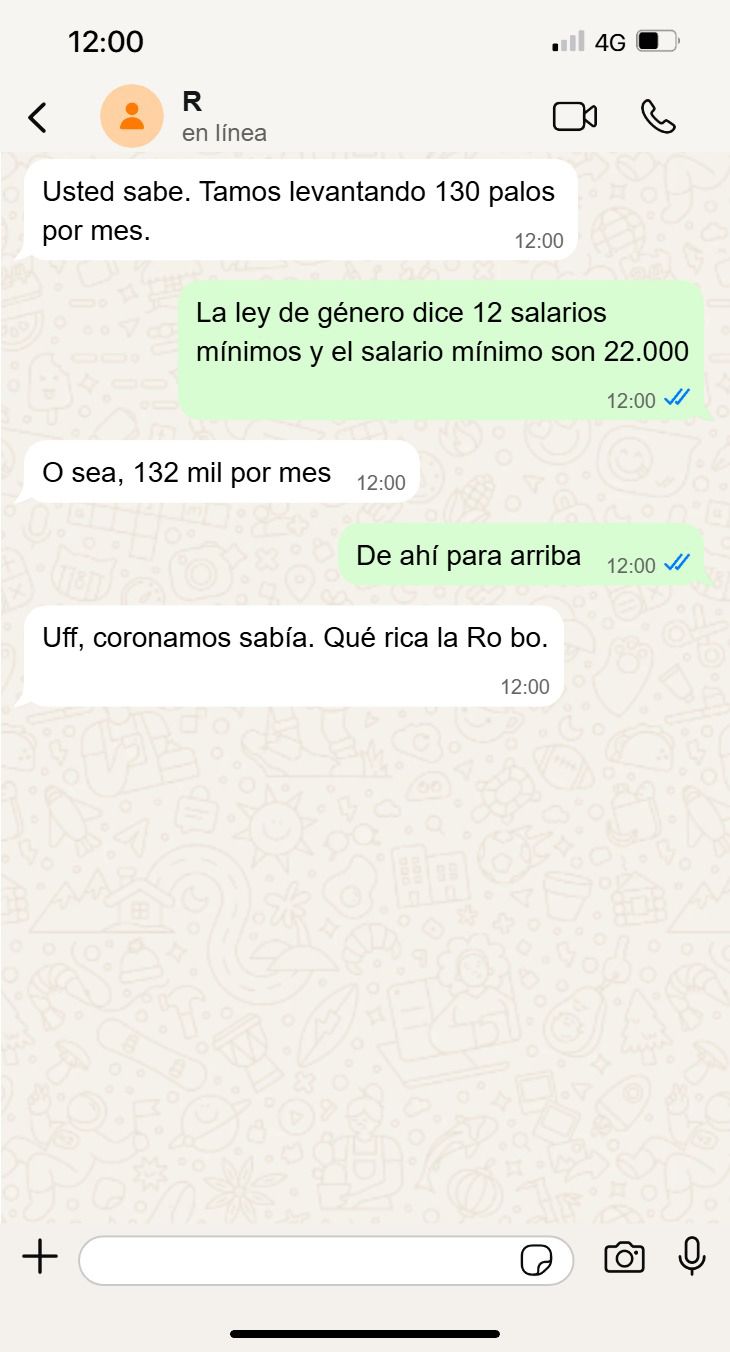Open contact info by tapping the name R
Screen dimensions: 730x1352
tap(190, 101)
